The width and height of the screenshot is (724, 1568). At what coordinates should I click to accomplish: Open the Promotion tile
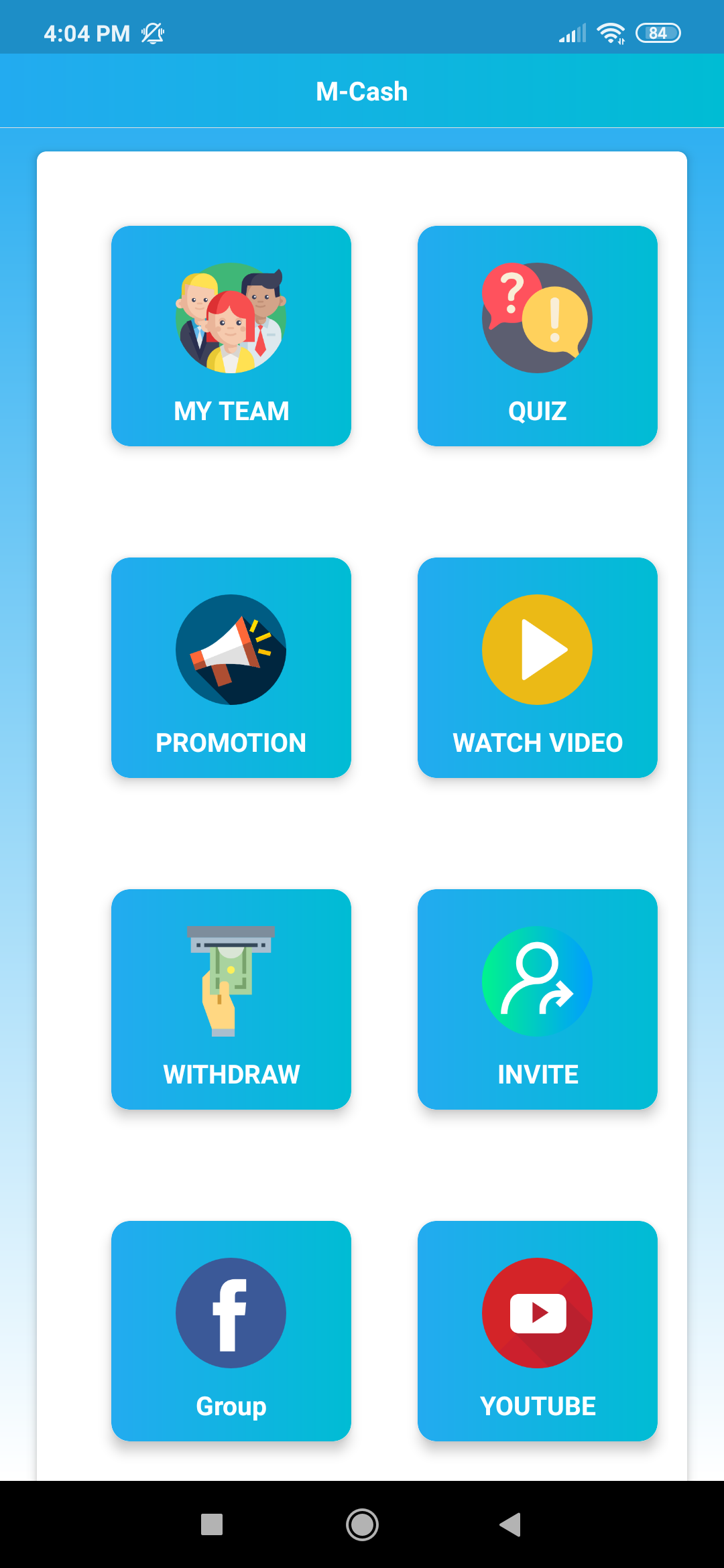click(x=231, y=667)
